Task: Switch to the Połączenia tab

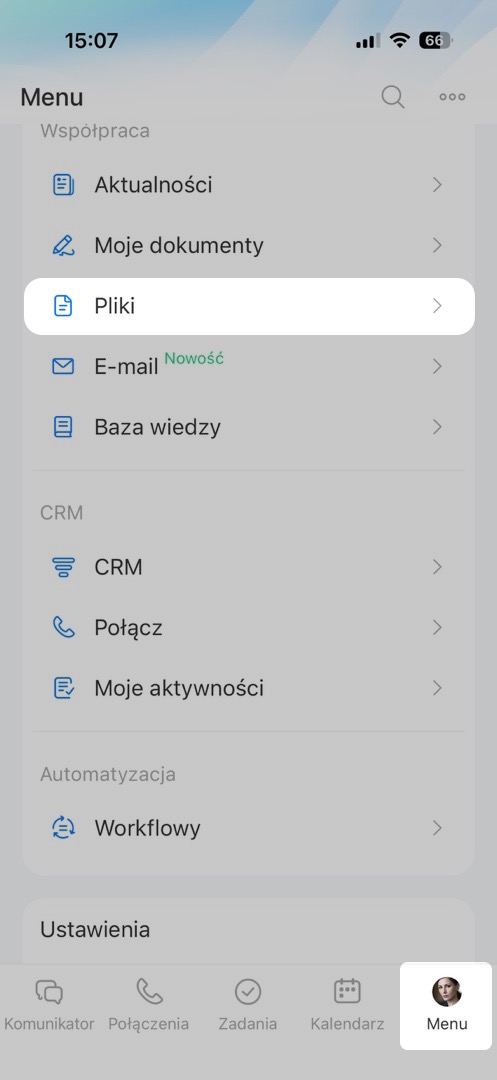Action: click(x=149, y=1006)
